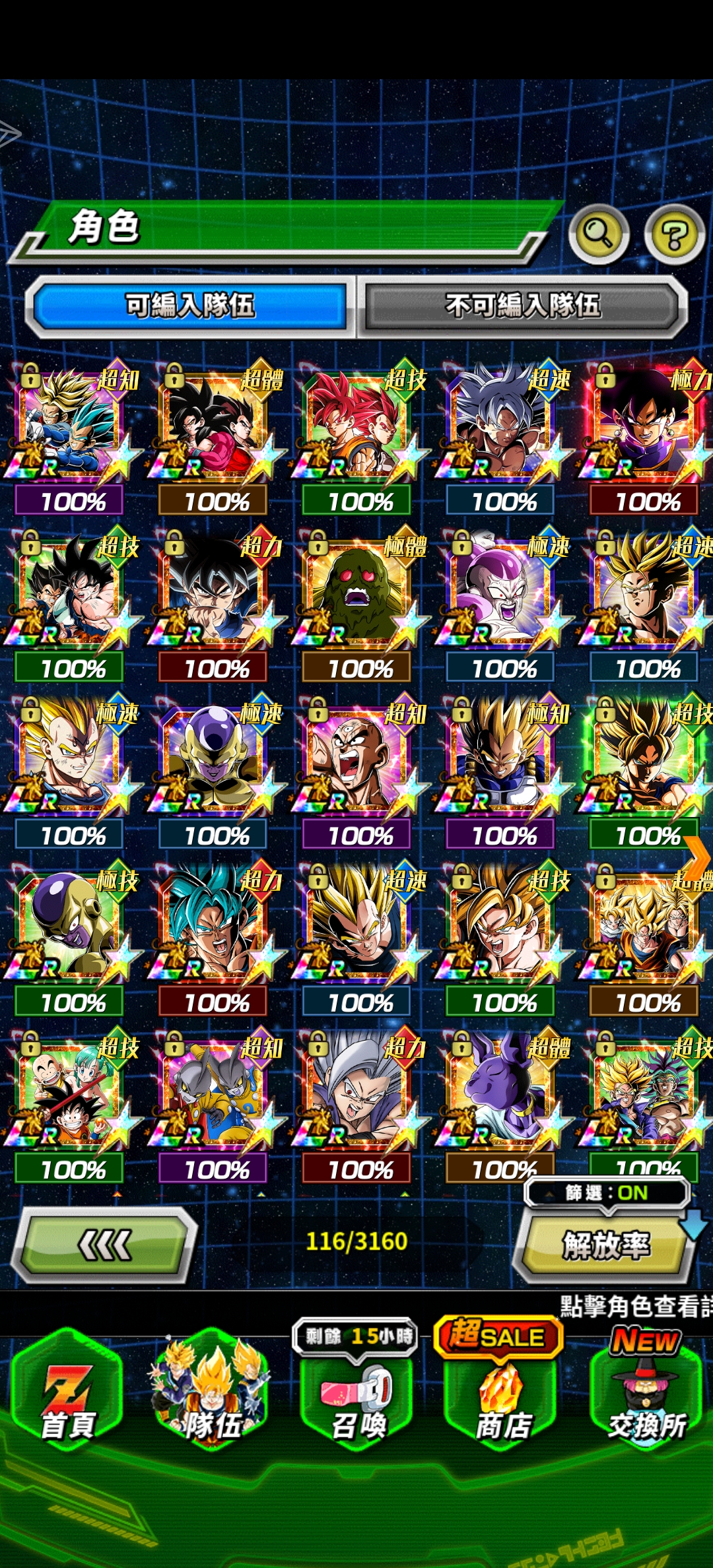
Task: Go to 首頁 home
Action: [67, 1394]
